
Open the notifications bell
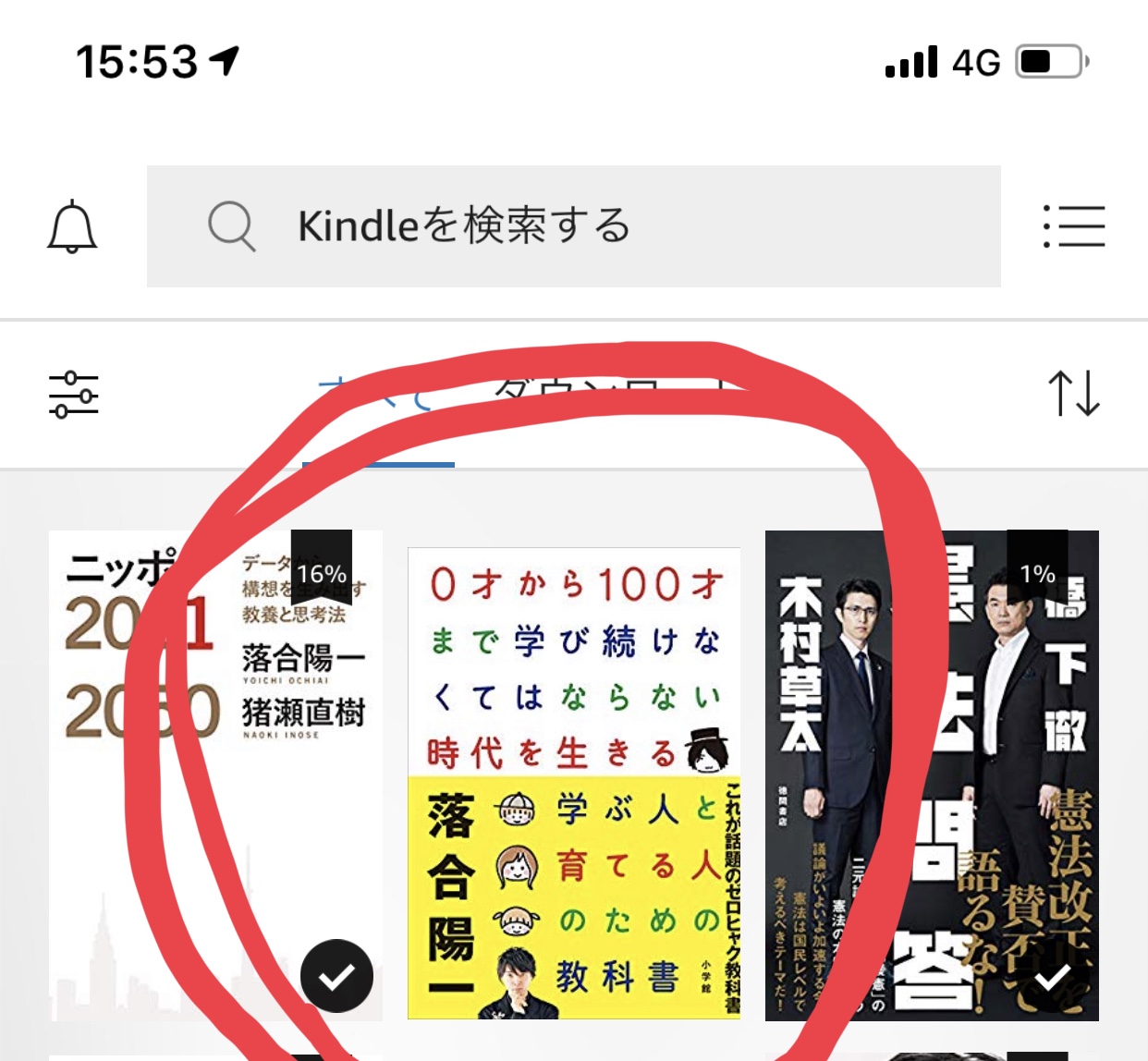72,227
